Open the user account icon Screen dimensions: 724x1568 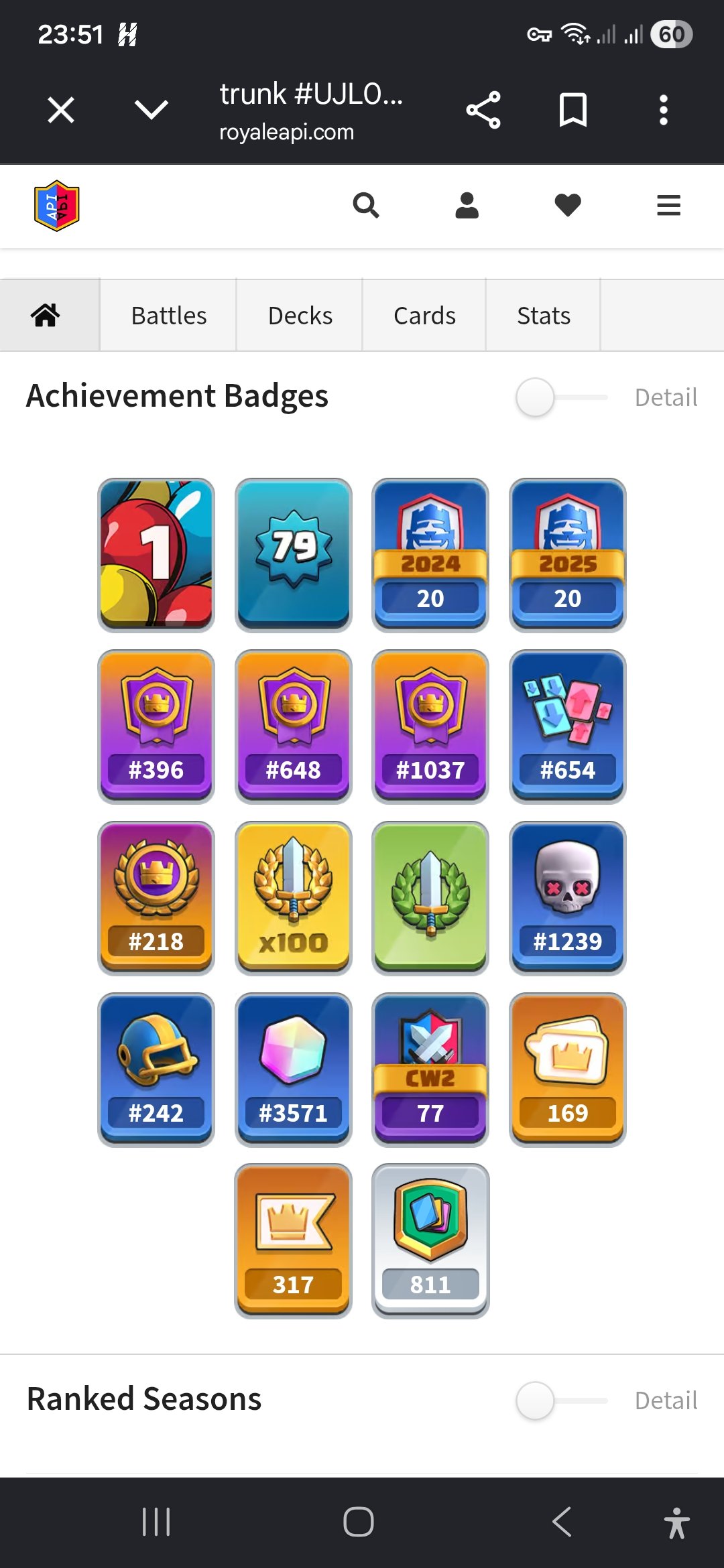tap(467, 205)
